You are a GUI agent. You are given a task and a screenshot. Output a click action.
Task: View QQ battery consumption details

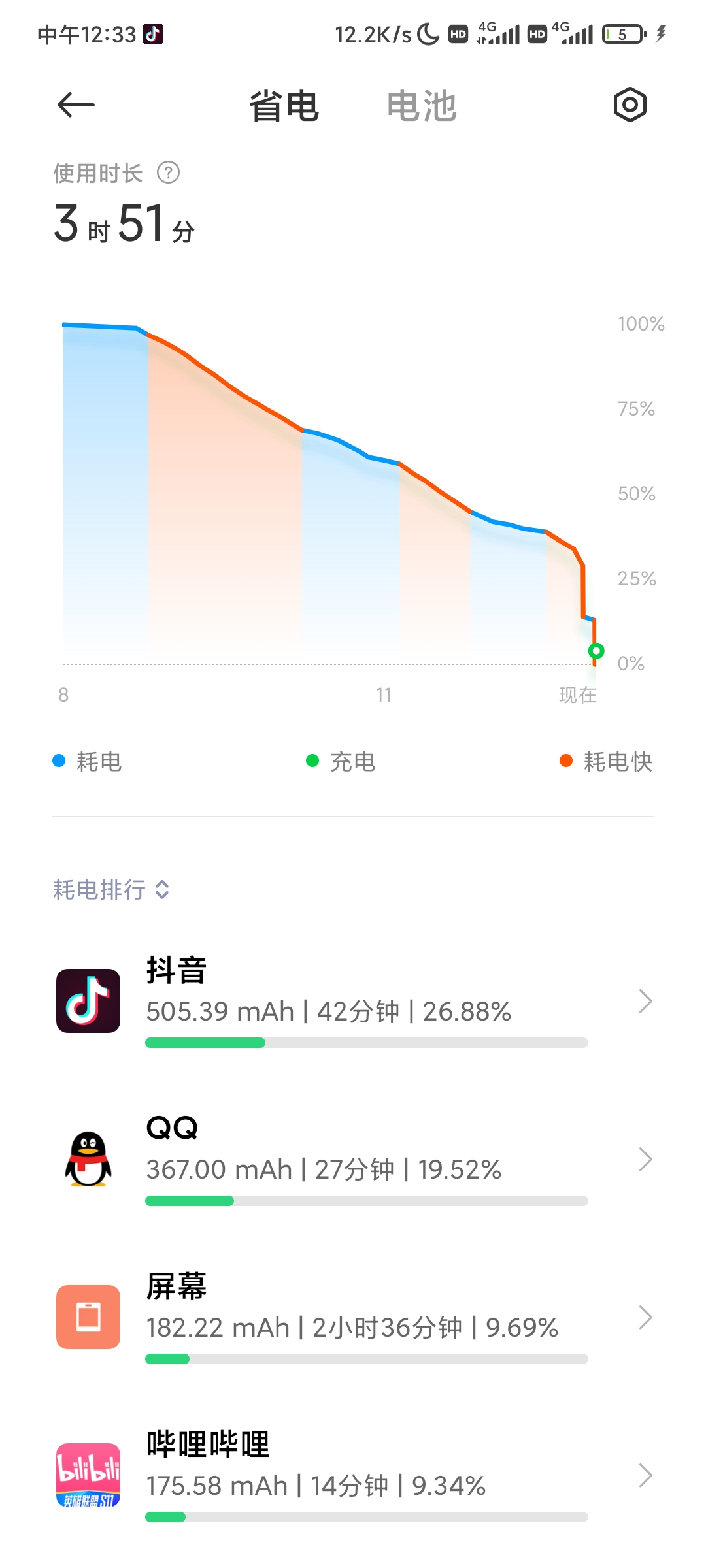(x=353, y=1159)
